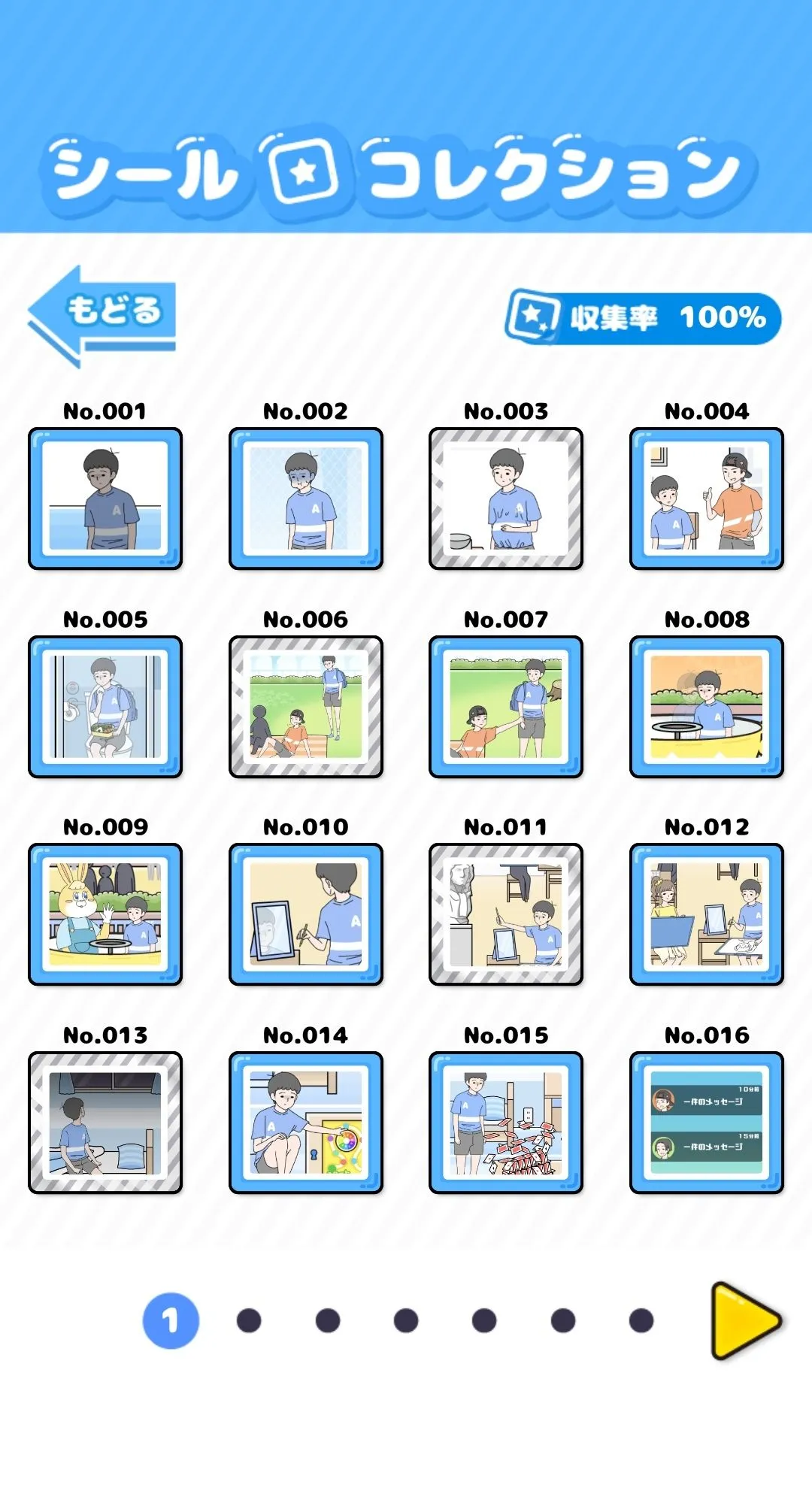Image resolution: width=812 pixels, height=1488 pixels.
Task: View sticker No.015
Action: pos(506,1123)
